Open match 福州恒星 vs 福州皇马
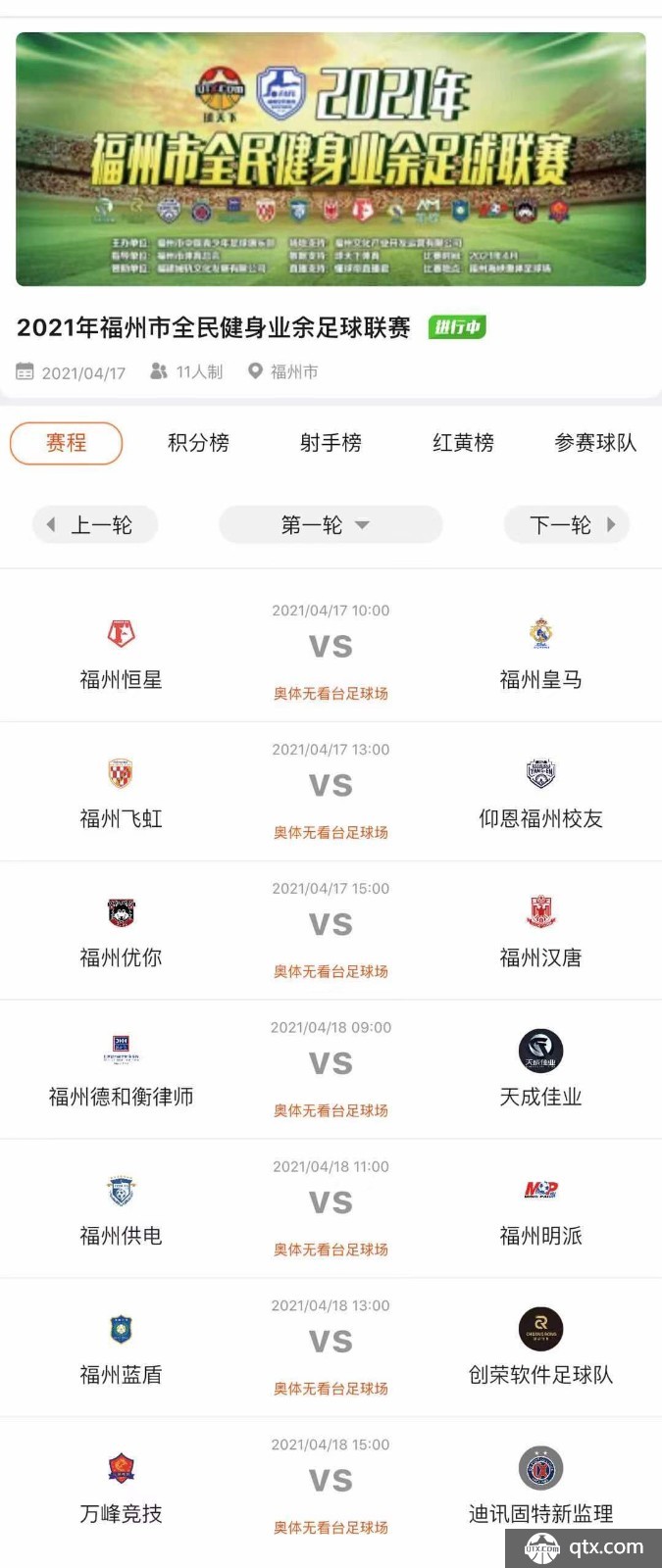The height and width of the screenshot is (1568, 662). click(x=331, y=647)
